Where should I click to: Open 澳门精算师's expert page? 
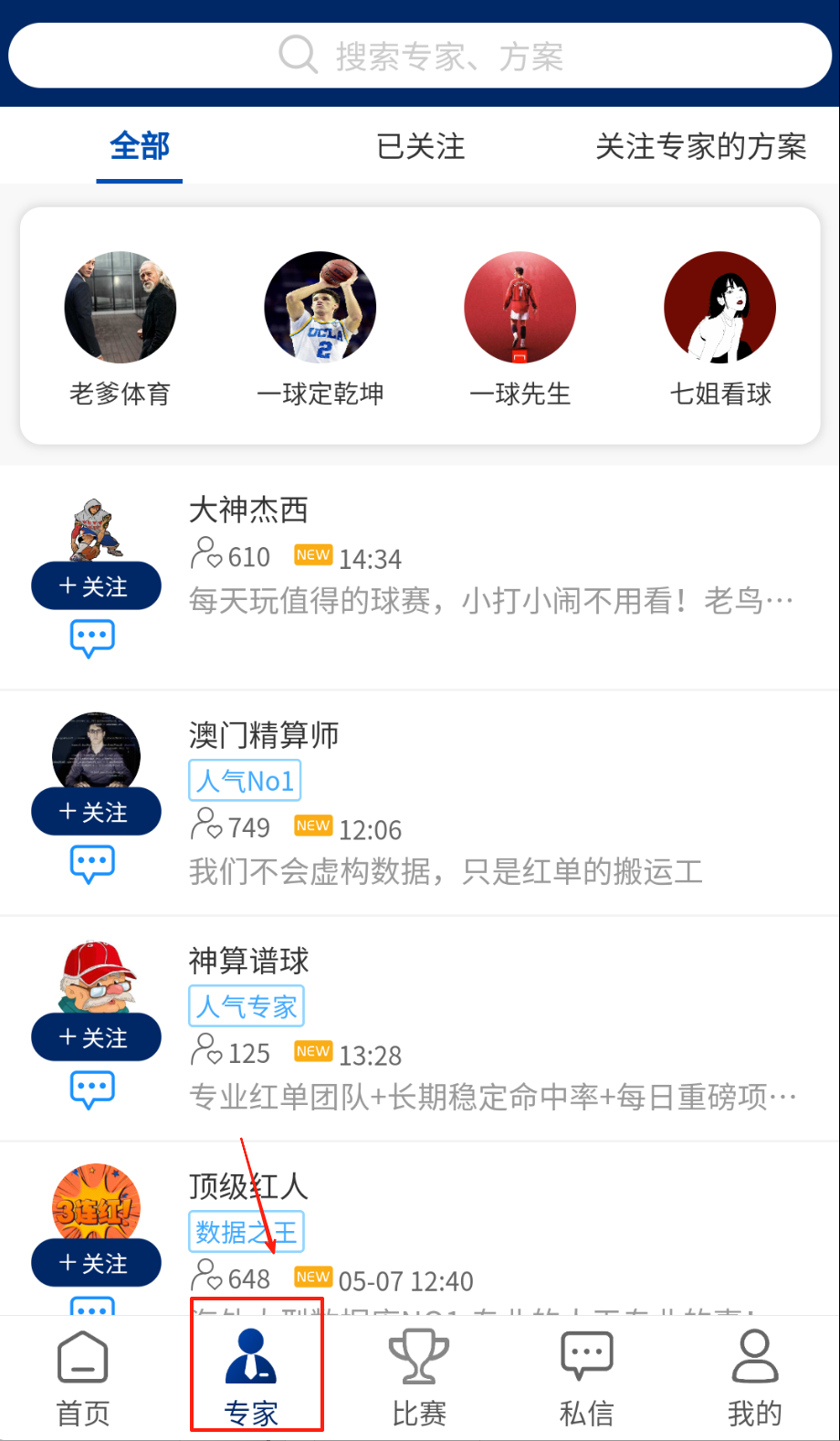coord(264,735)
